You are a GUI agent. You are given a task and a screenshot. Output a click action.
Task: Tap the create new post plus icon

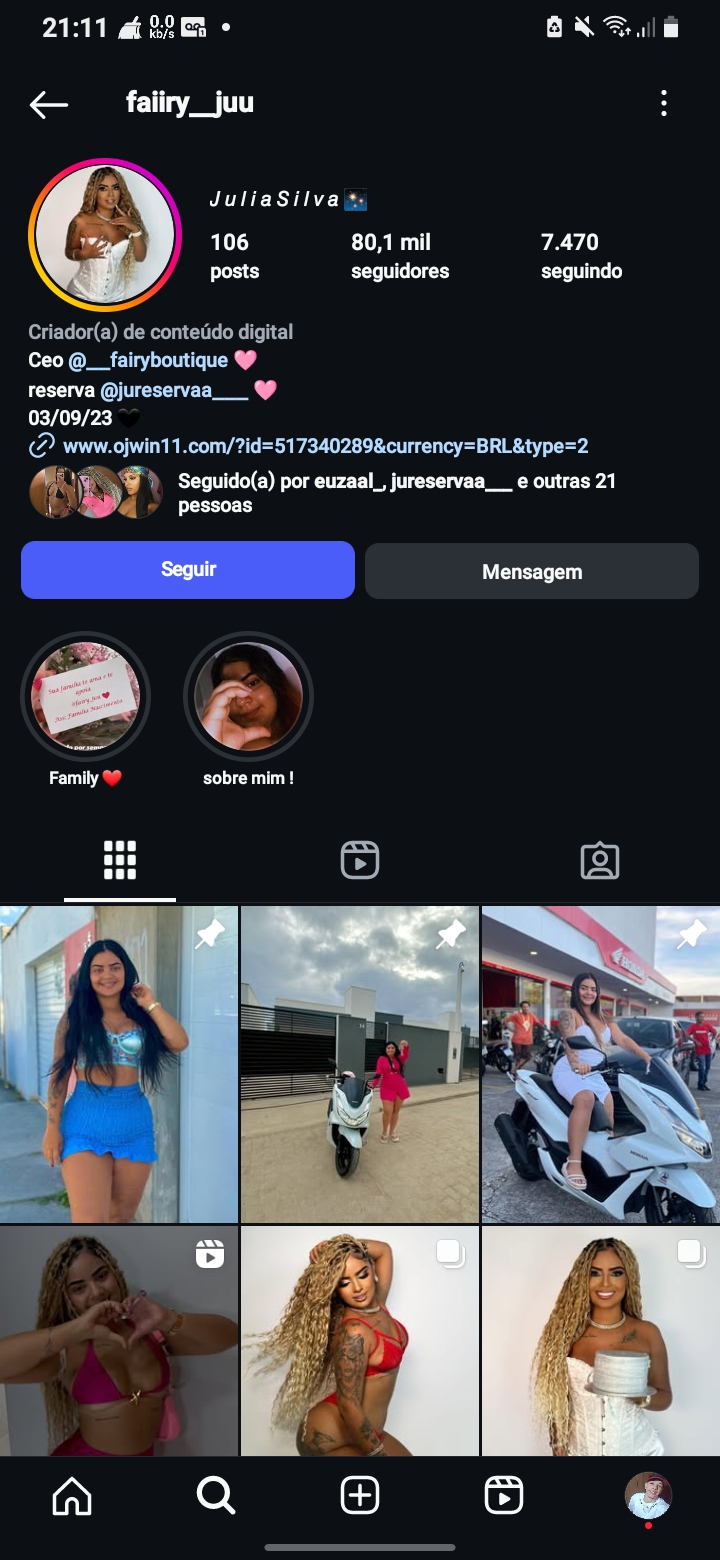[x=360, y=1497]
